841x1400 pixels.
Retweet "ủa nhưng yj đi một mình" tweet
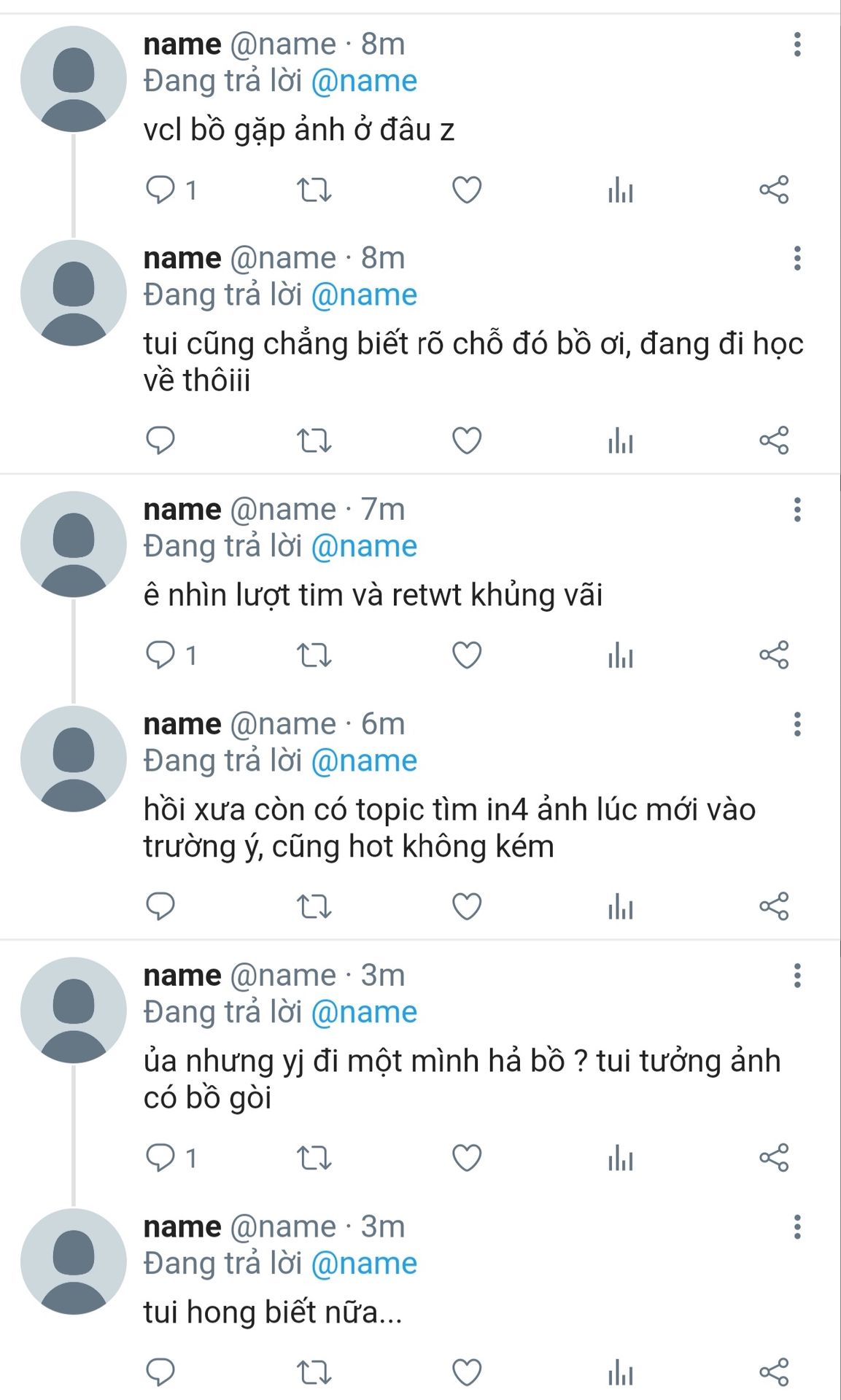pos(314,1158)
